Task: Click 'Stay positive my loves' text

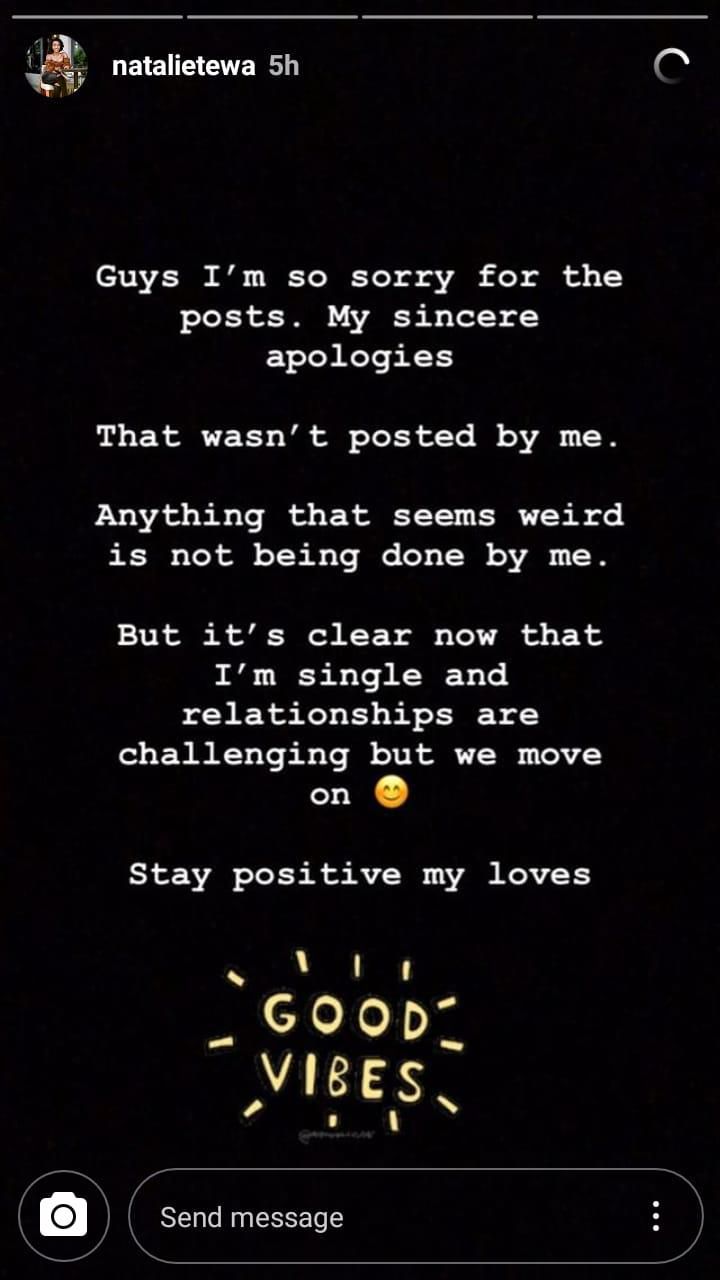Action: 360,873
